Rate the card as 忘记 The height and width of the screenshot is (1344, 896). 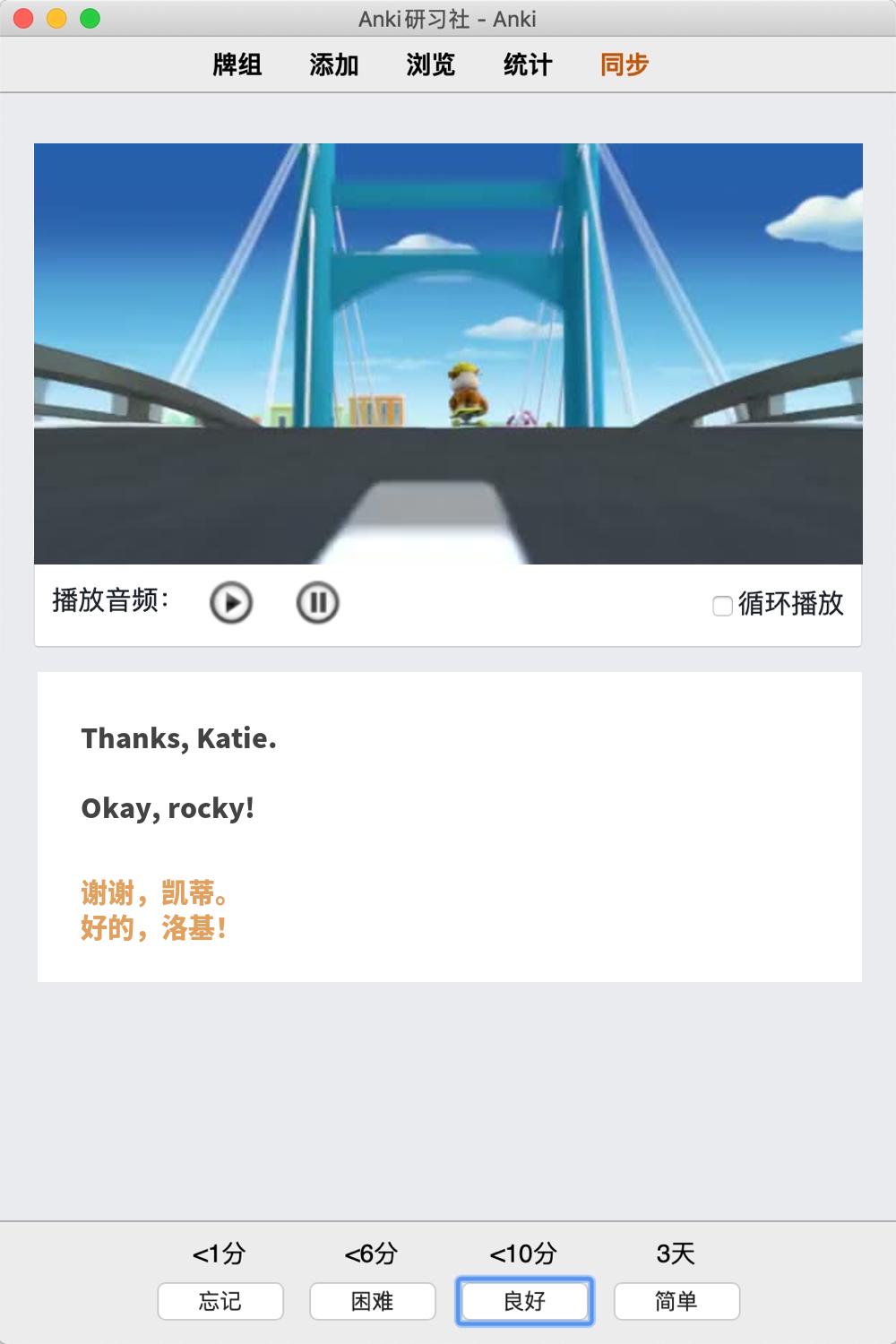[220, 1301]
